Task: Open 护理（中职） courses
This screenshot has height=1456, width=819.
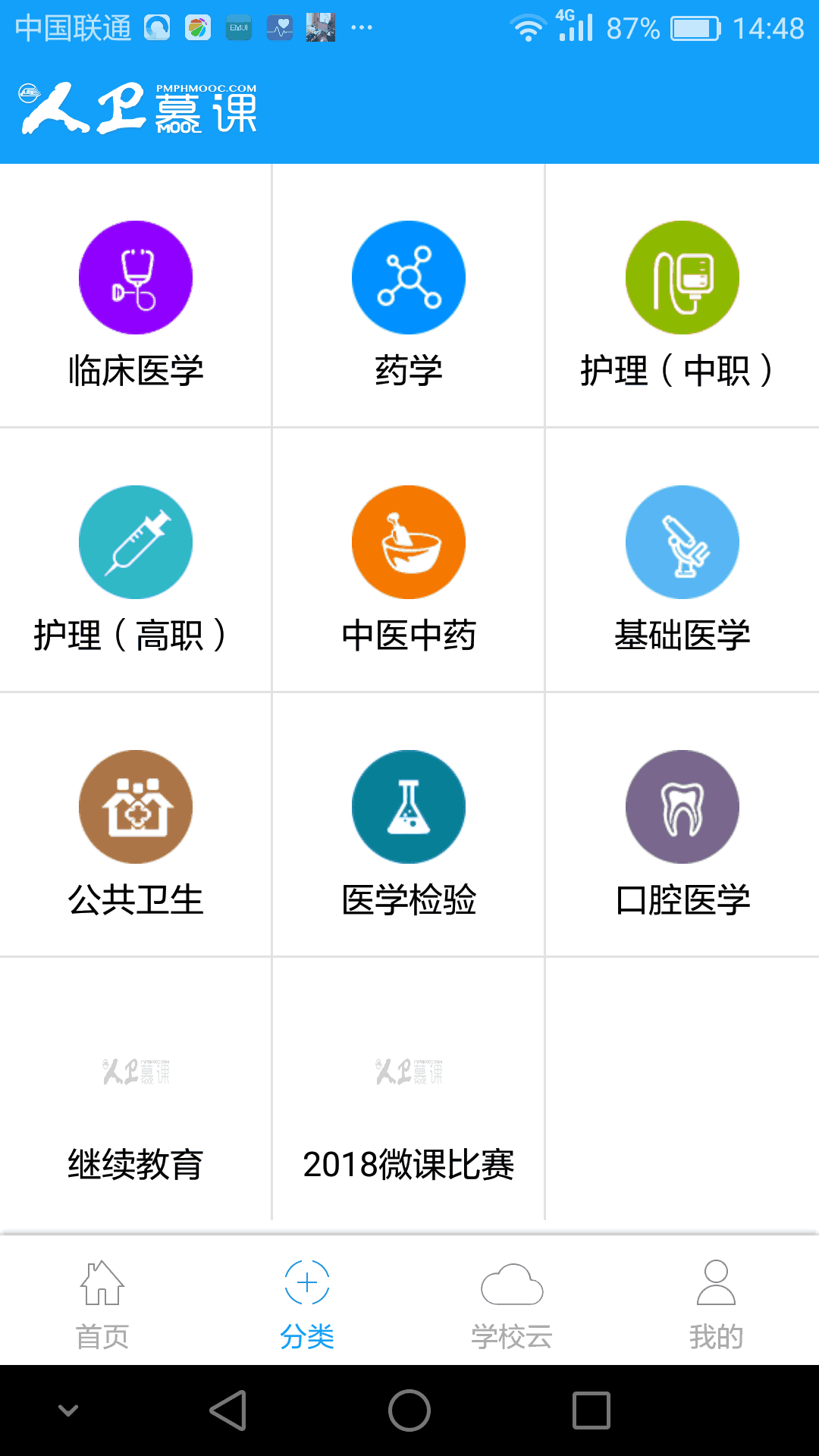Action: 682,303
